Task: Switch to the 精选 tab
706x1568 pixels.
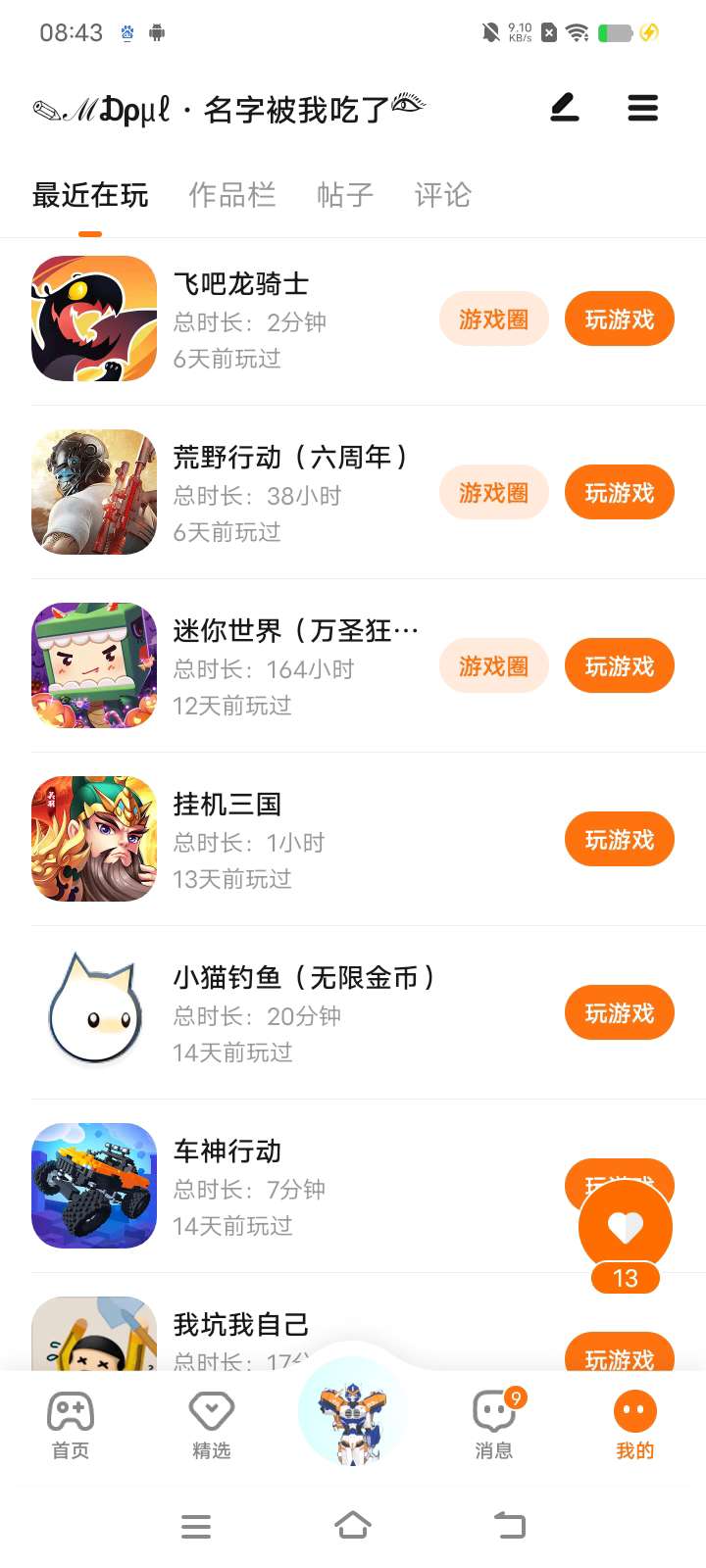Action: [x=211, y=1424]
